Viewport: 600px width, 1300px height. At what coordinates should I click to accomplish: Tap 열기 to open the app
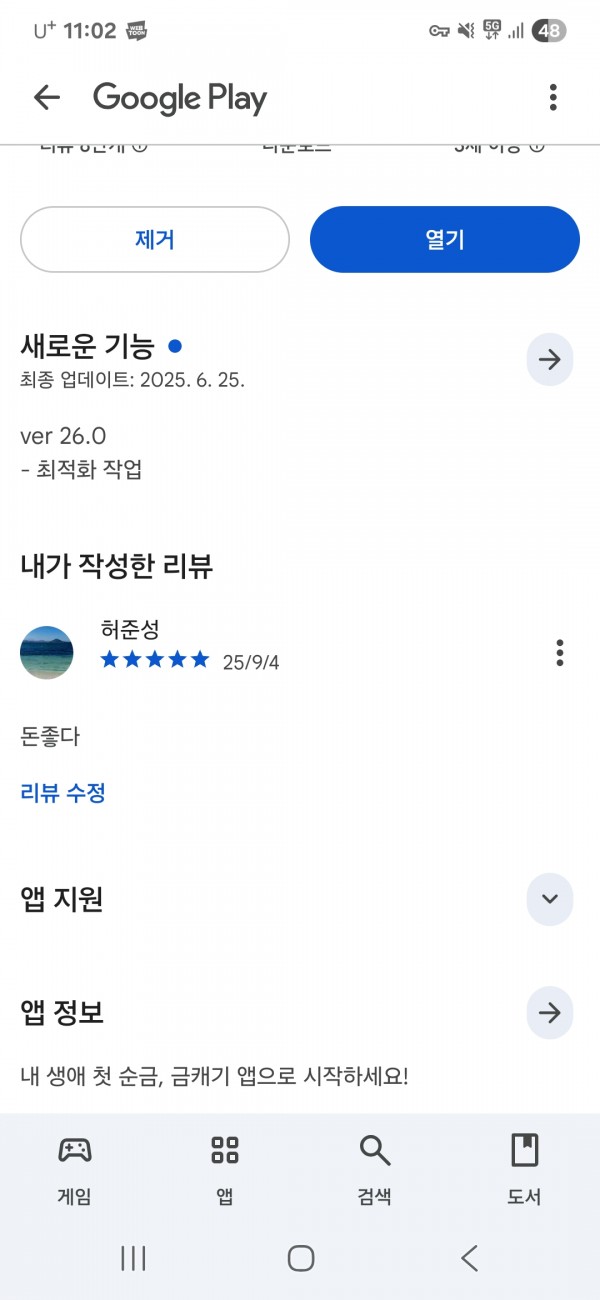(445, 239)
